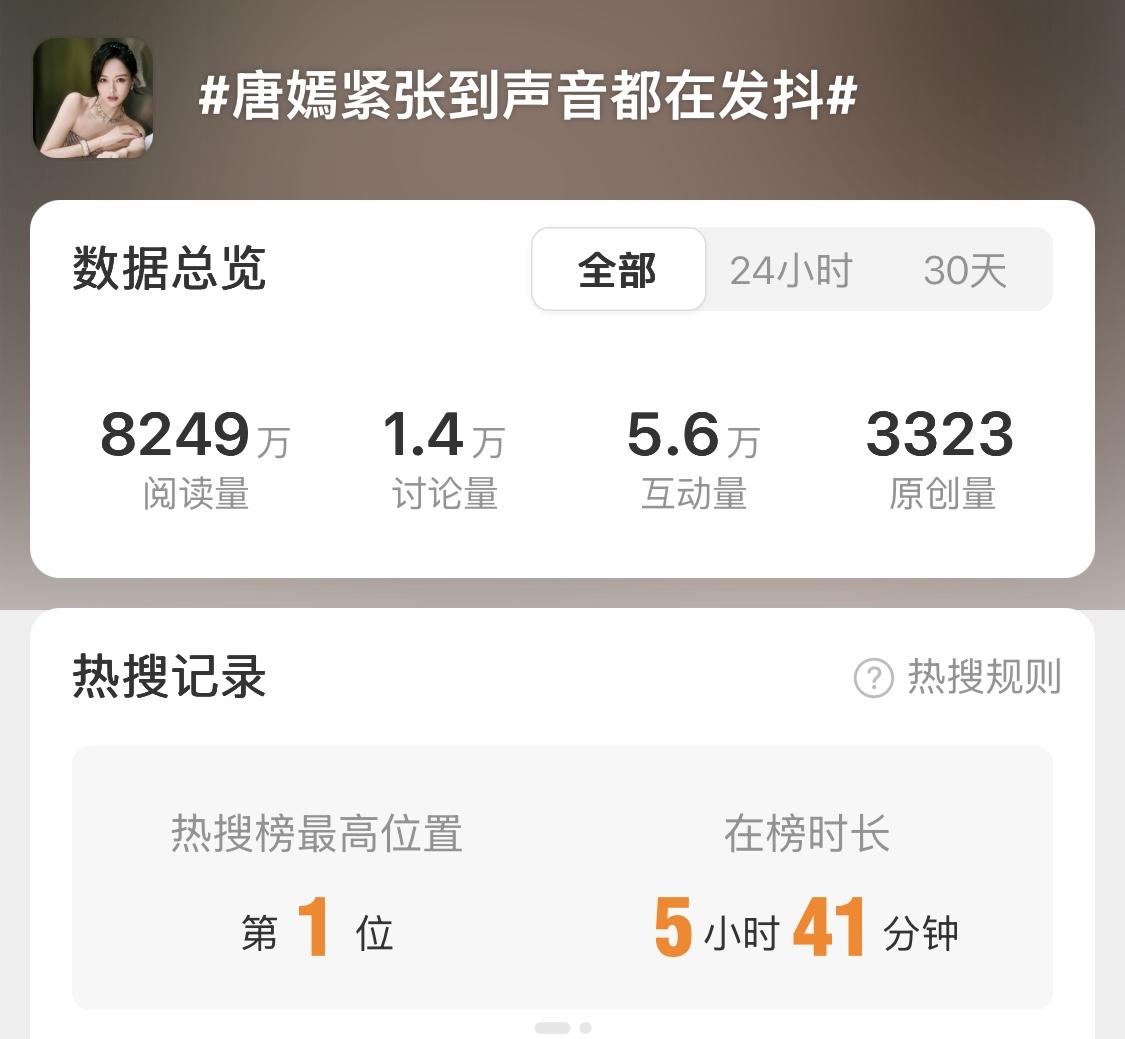The width and height of the screenshot is (1125, 1039).
Task: Switch to the 24小时 data tab
Action: click(790, 270)
